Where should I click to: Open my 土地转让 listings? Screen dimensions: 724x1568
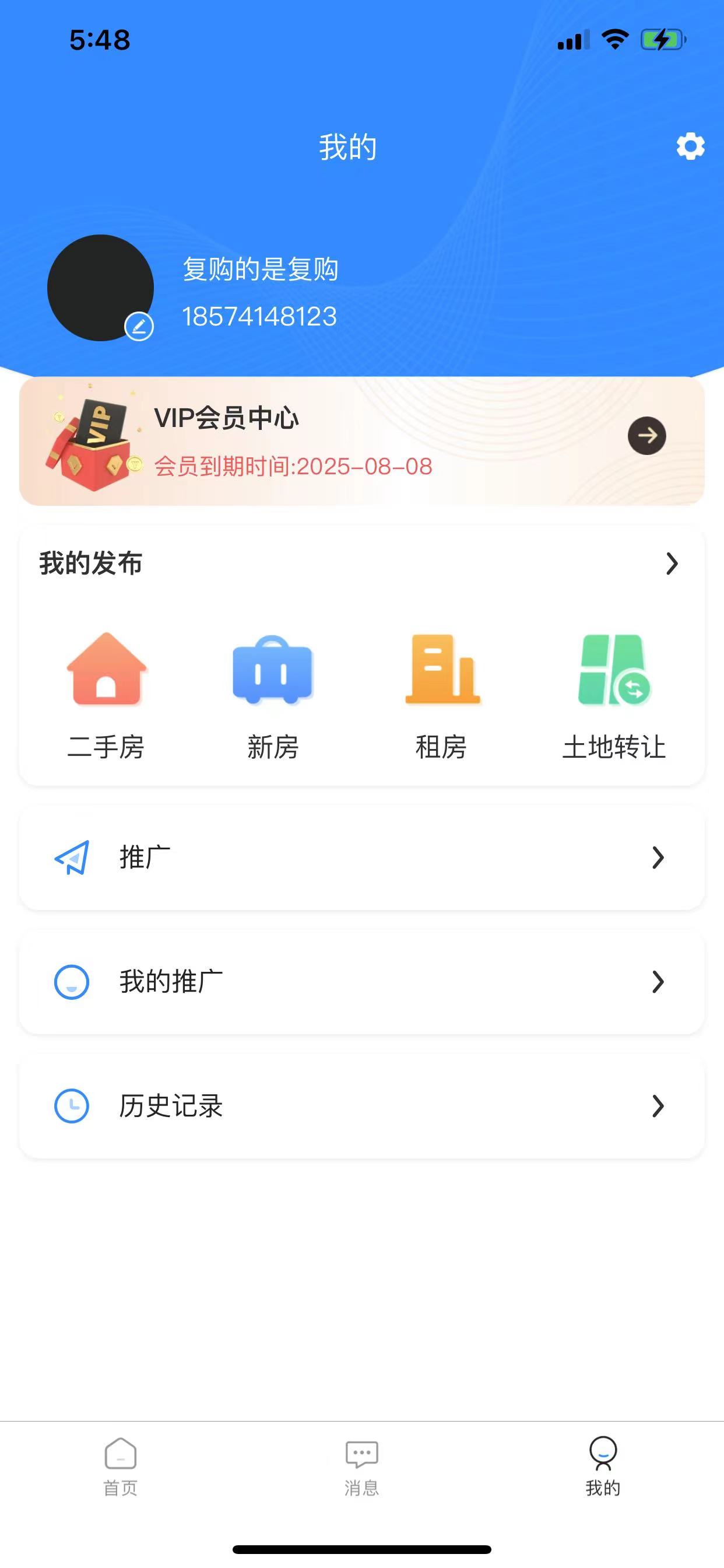(613, 695)
